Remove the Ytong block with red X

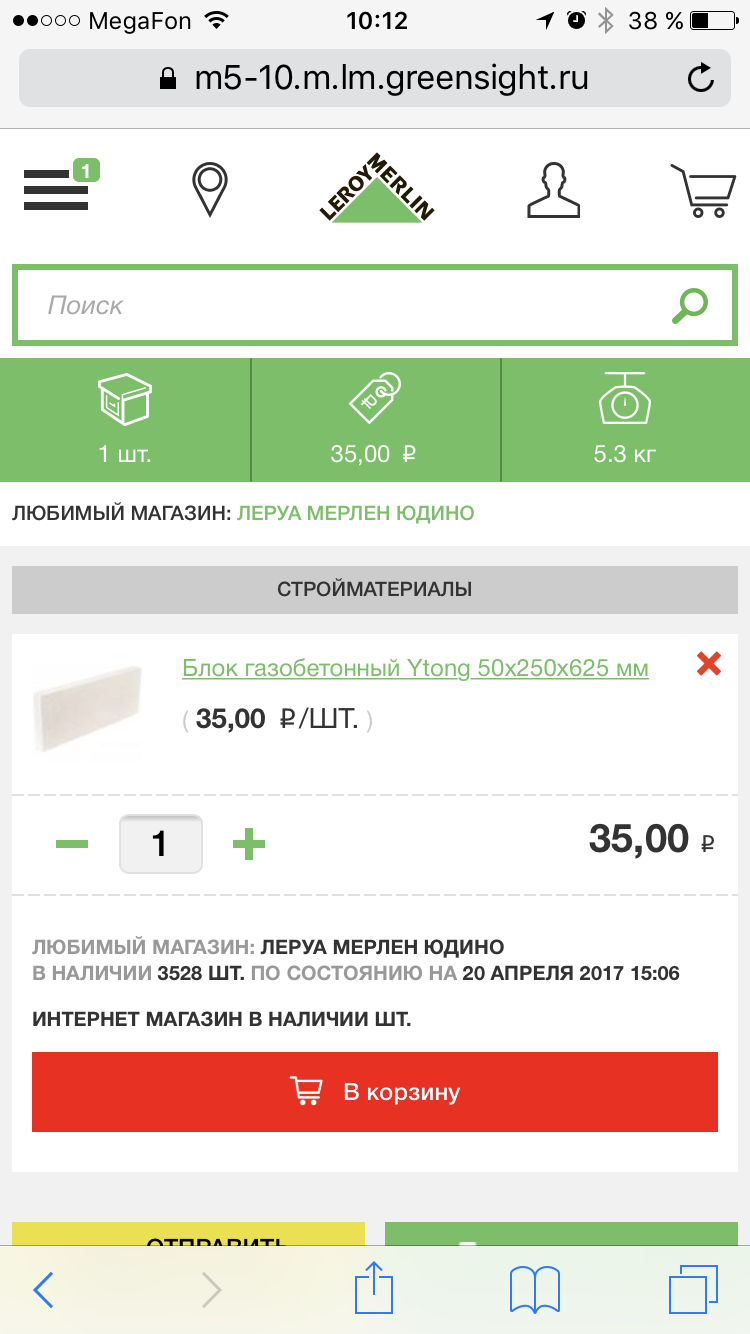(x=708, y=664)
